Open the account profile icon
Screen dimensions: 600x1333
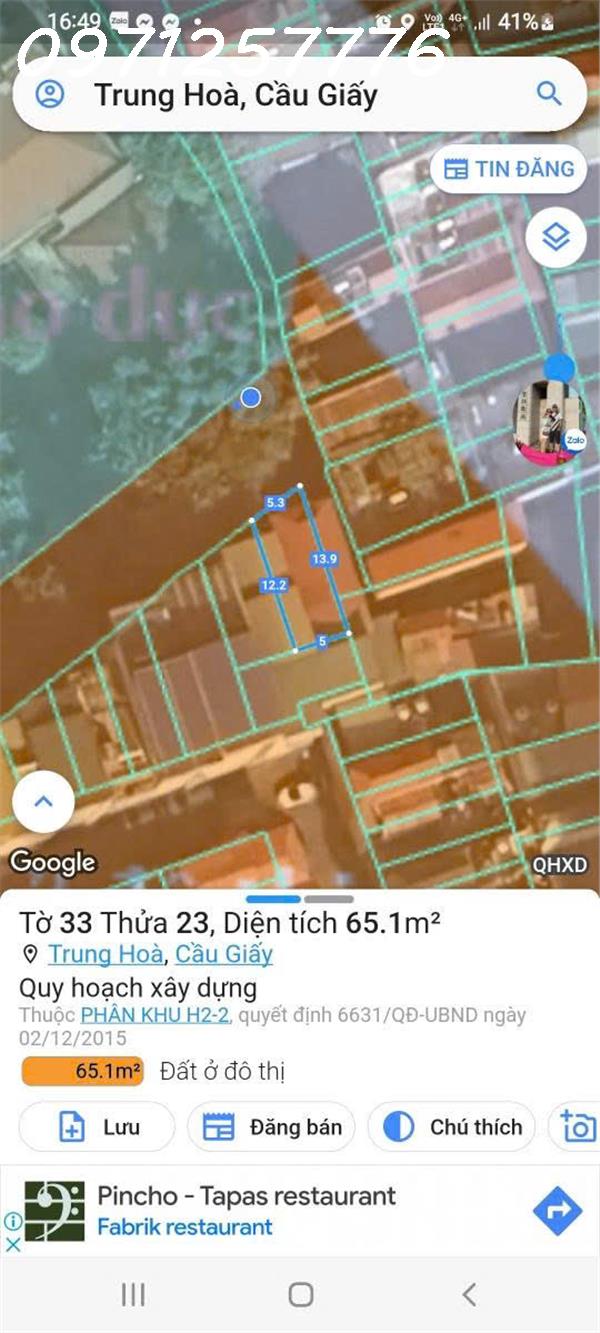(x=49, y=95)
